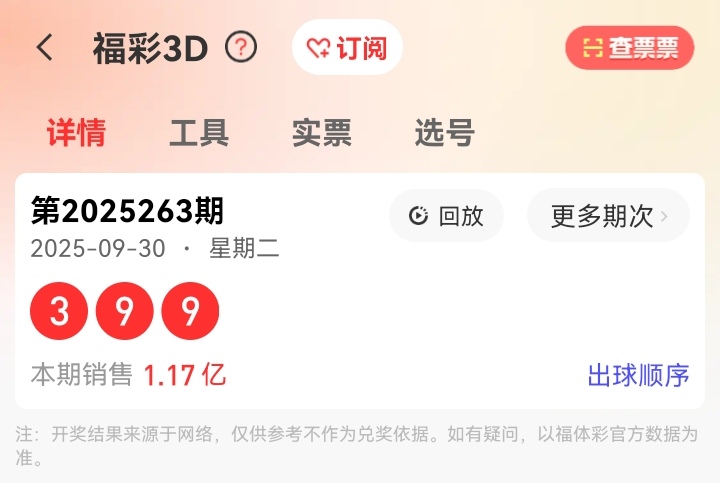Select the 详情 tab
720x483 pixels.
(x=76, y=133)
